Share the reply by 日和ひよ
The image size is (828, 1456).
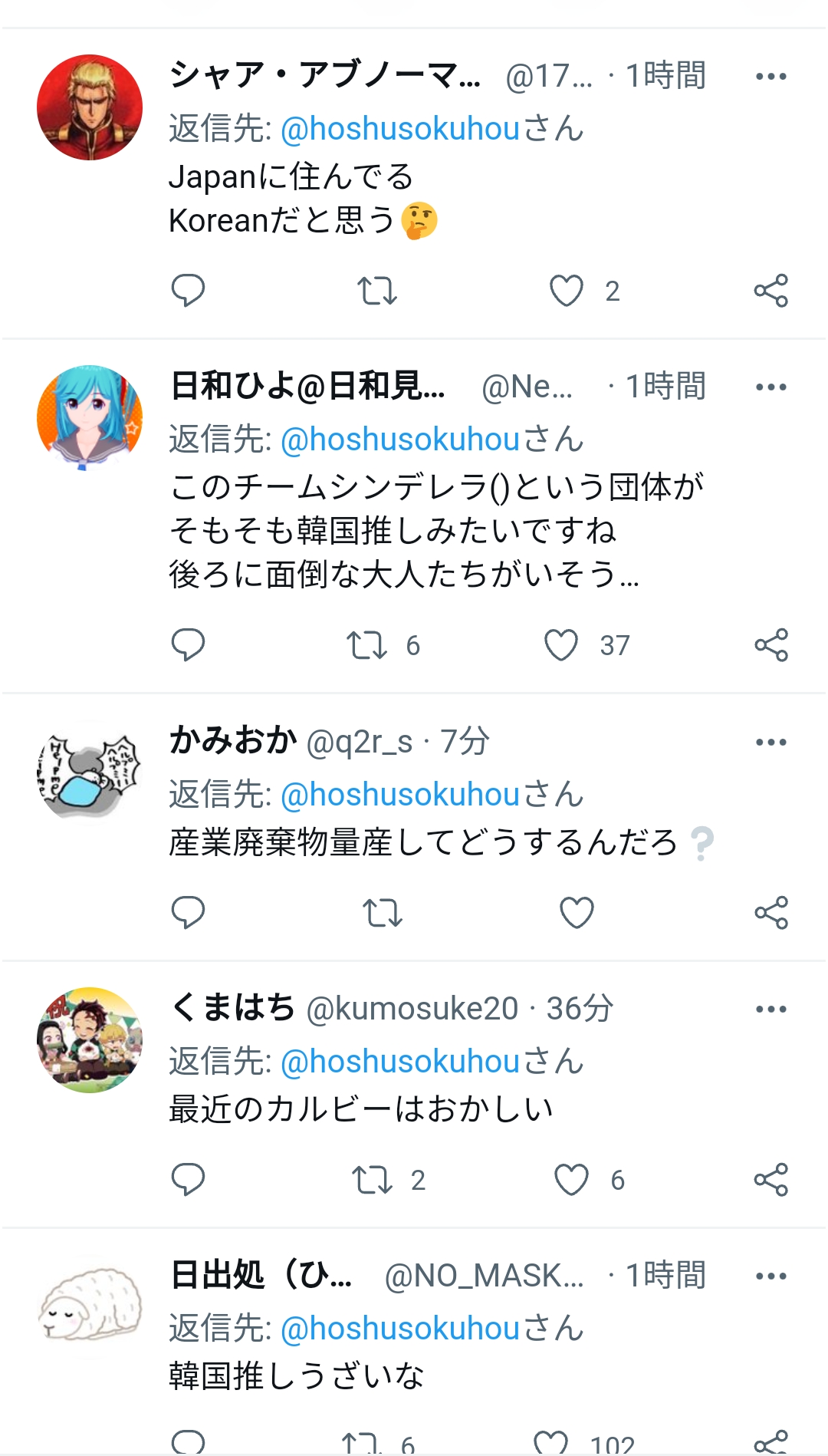[770, 645]
